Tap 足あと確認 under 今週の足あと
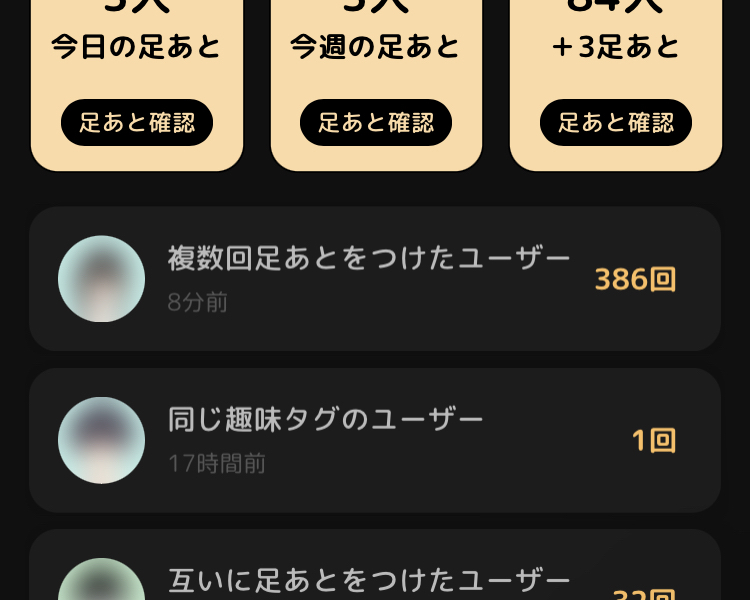This screenshot has height=600, width=750. (376, 123)
